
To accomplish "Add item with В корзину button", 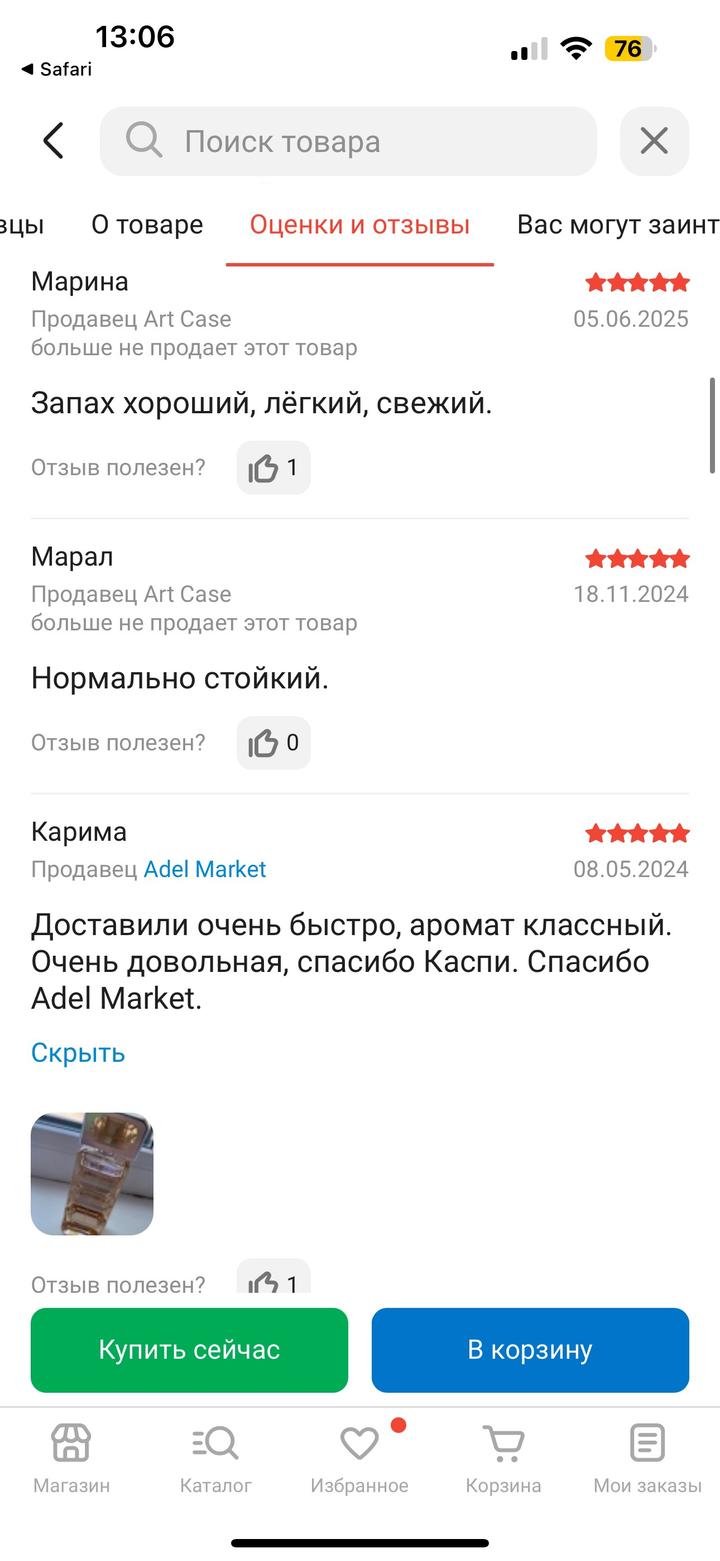I will [x=530, y=1350].
